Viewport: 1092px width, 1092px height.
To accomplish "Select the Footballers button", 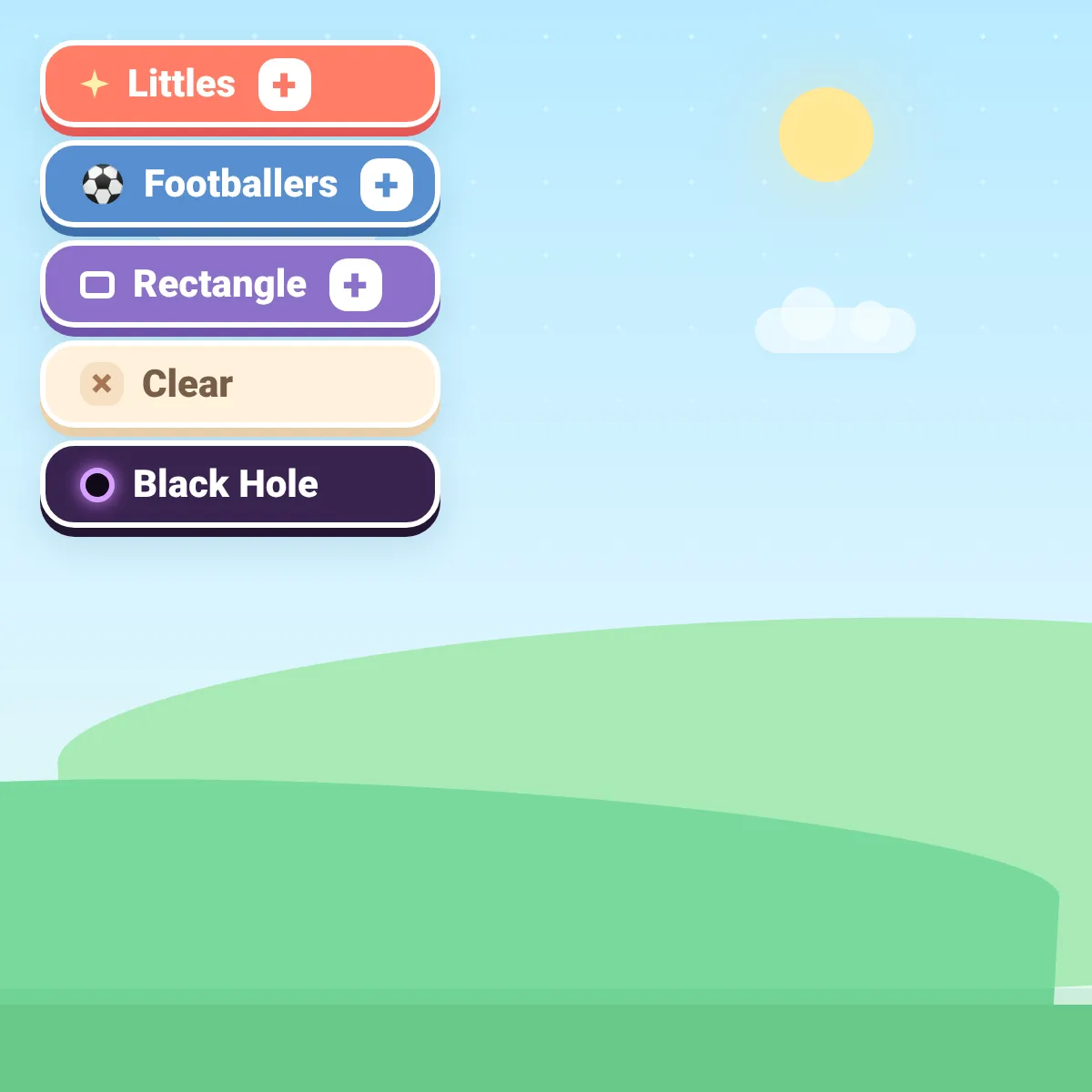I will pyautogui.click(x=240, y=185).
